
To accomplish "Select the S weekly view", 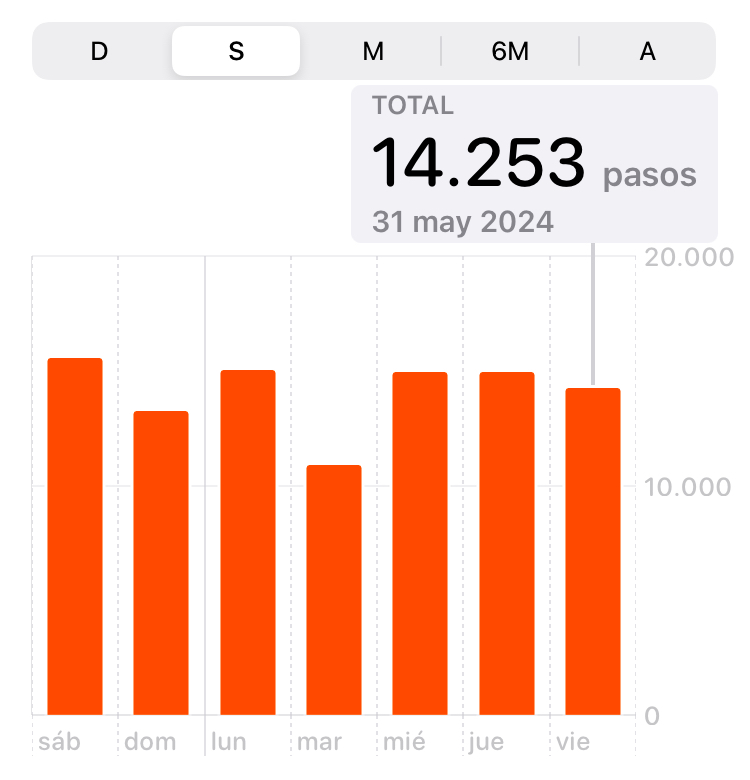I will pos(236,51).
